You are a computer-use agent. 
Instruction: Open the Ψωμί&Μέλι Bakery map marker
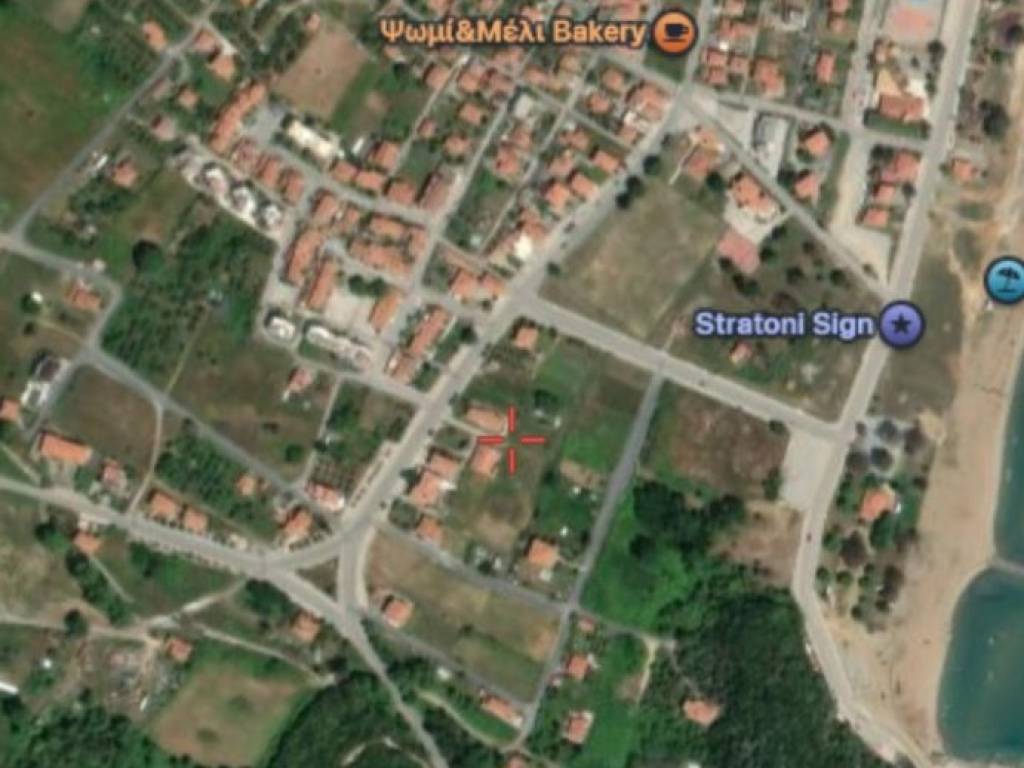coord(673,33)
